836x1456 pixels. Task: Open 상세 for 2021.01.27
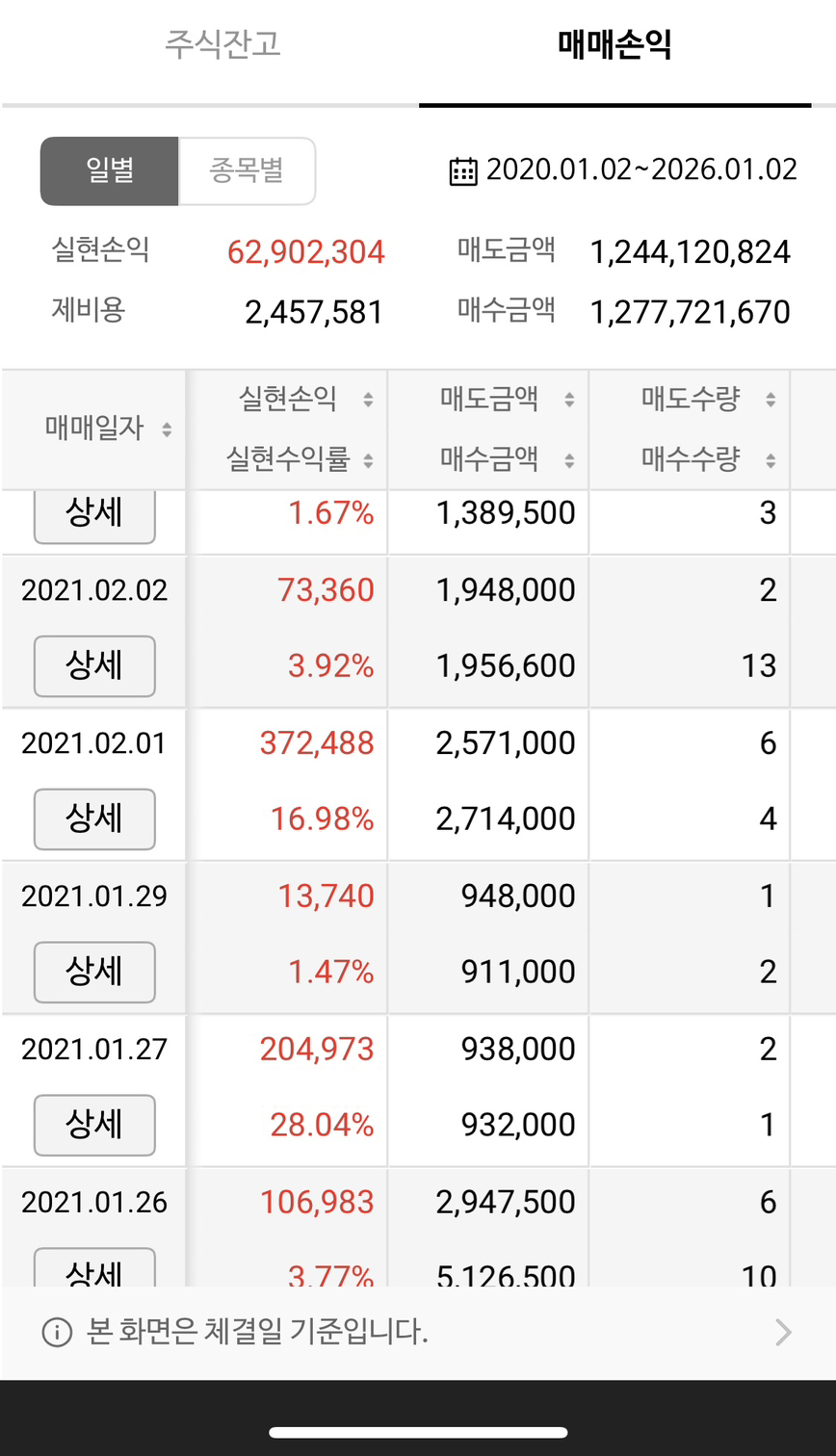93,1125
